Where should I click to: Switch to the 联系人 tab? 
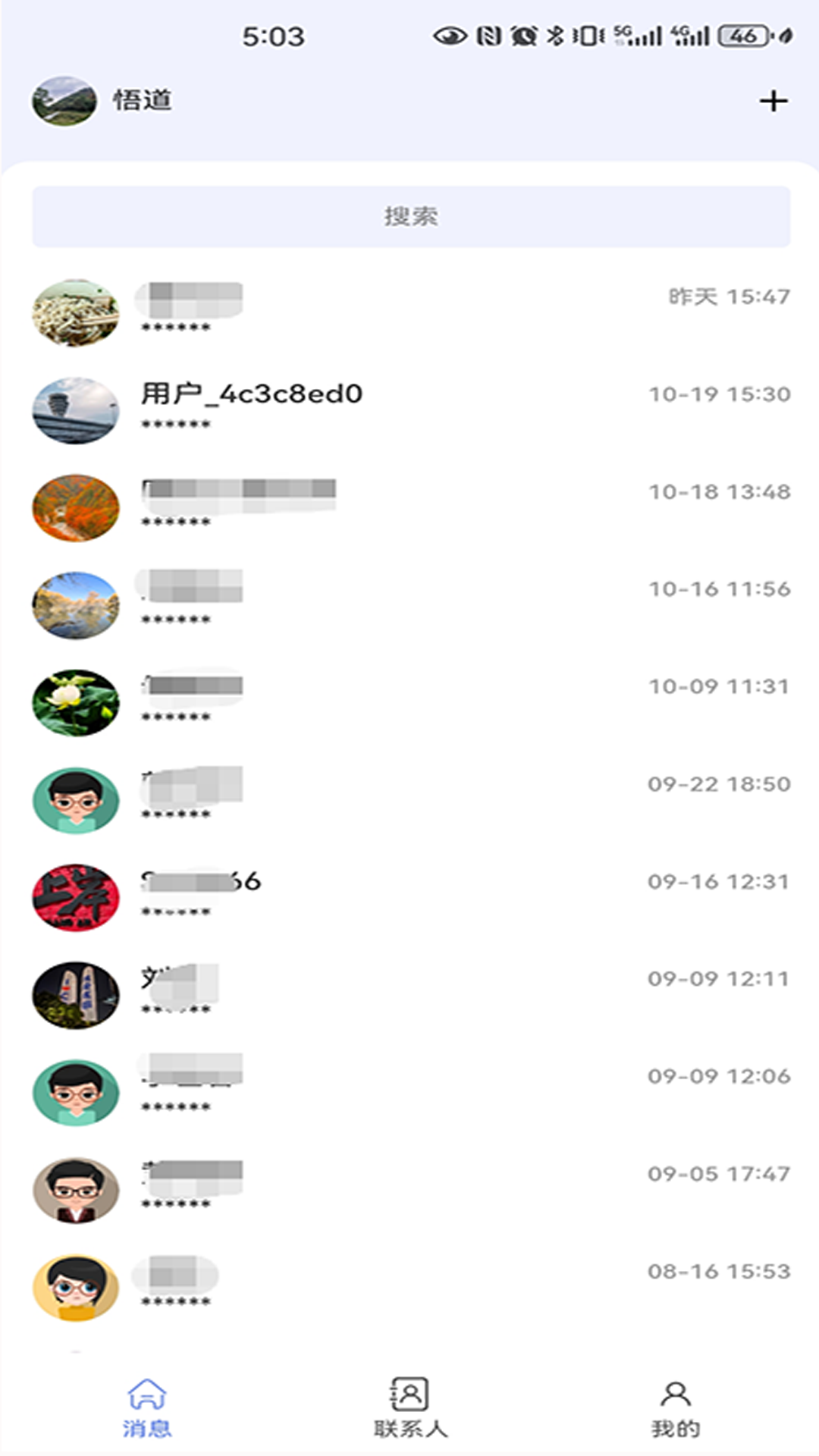pyautogui.click(x=409, y=1407)
